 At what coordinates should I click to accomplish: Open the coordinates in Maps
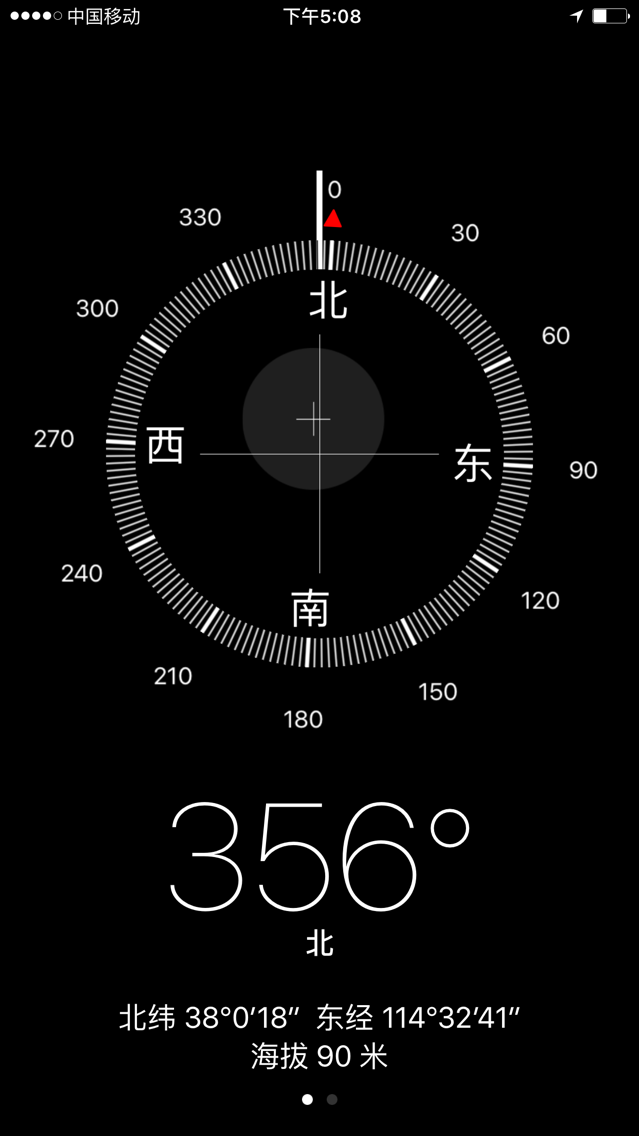(319, 1019)
